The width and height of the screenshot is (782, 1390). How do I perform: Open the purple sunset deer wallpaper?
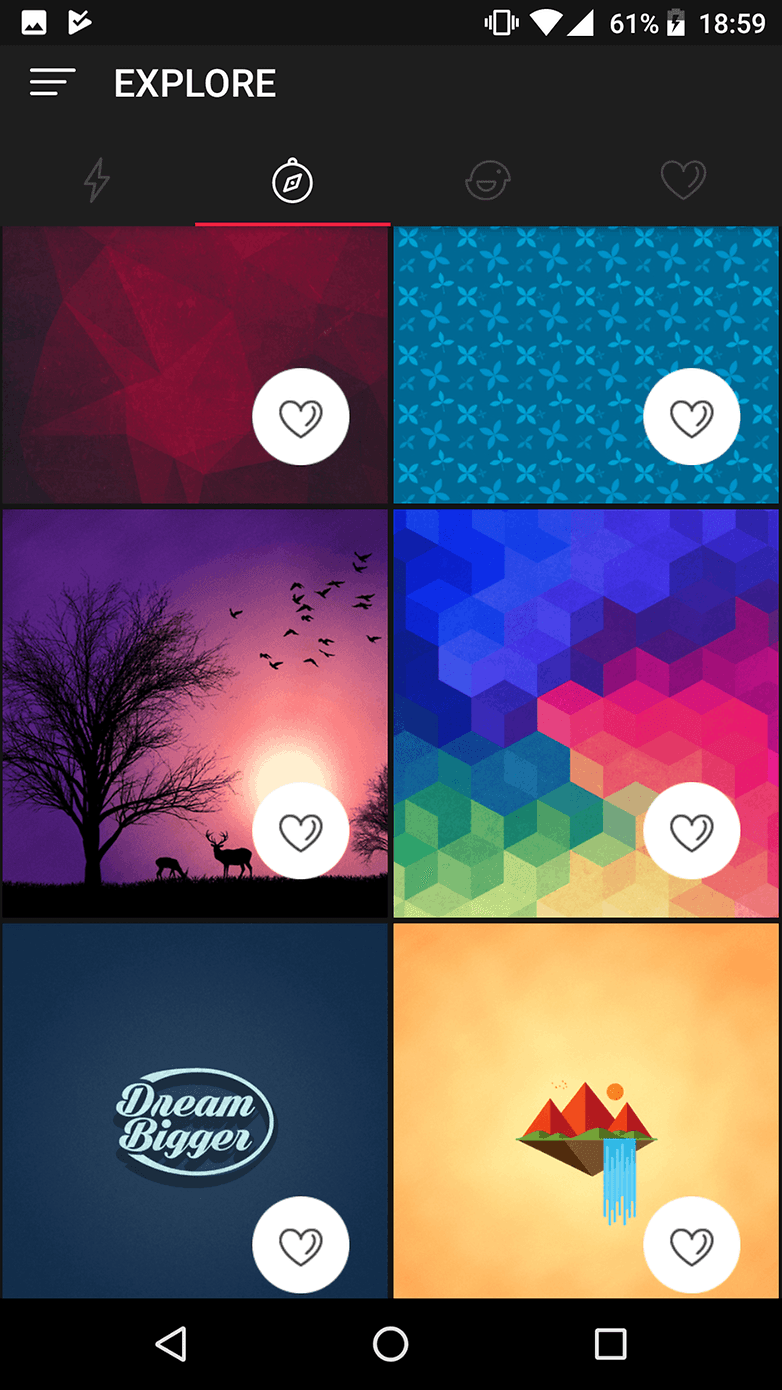pyautogui.click(x=195, y=713)
